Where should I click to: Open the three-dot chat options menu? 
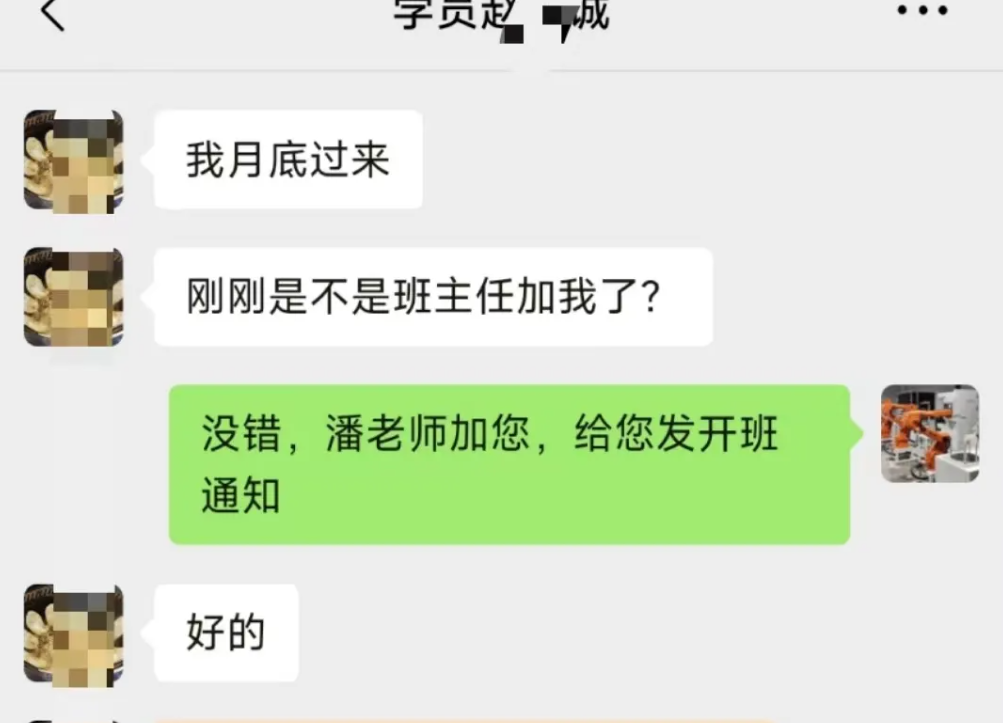921,12
